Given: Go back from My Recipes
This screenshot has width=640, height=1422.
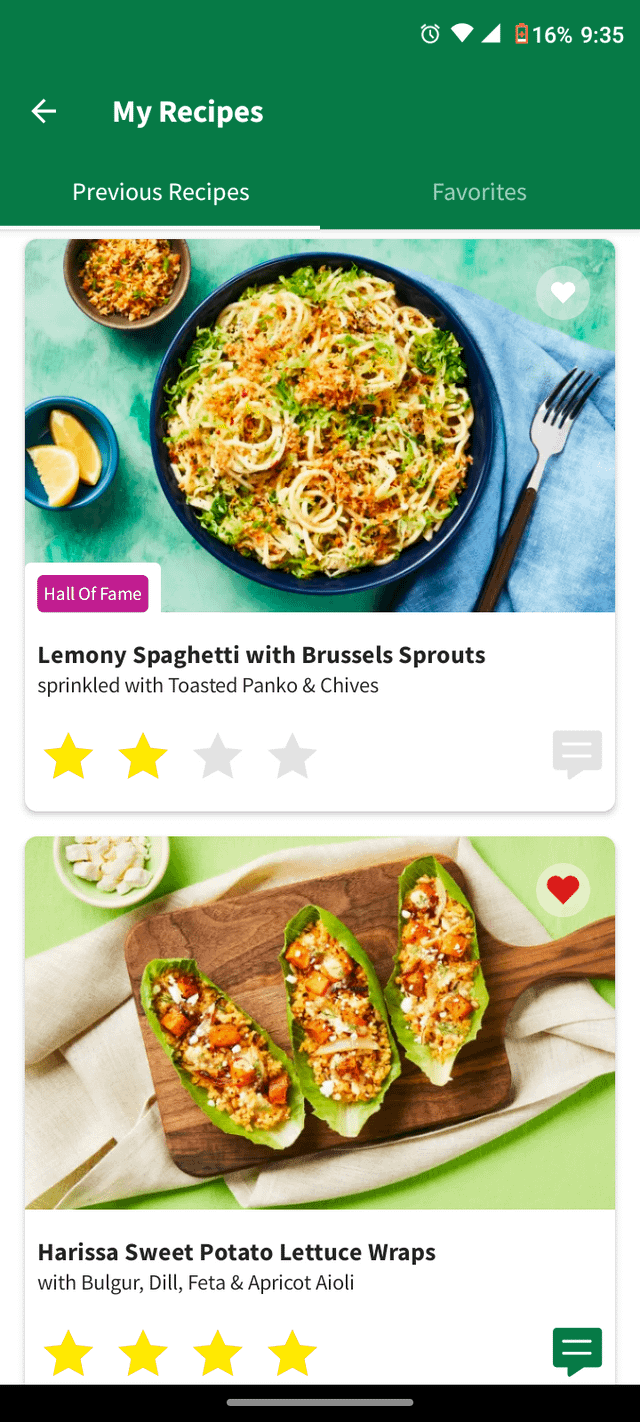Looking at the screenshot, I should [44, 112].
